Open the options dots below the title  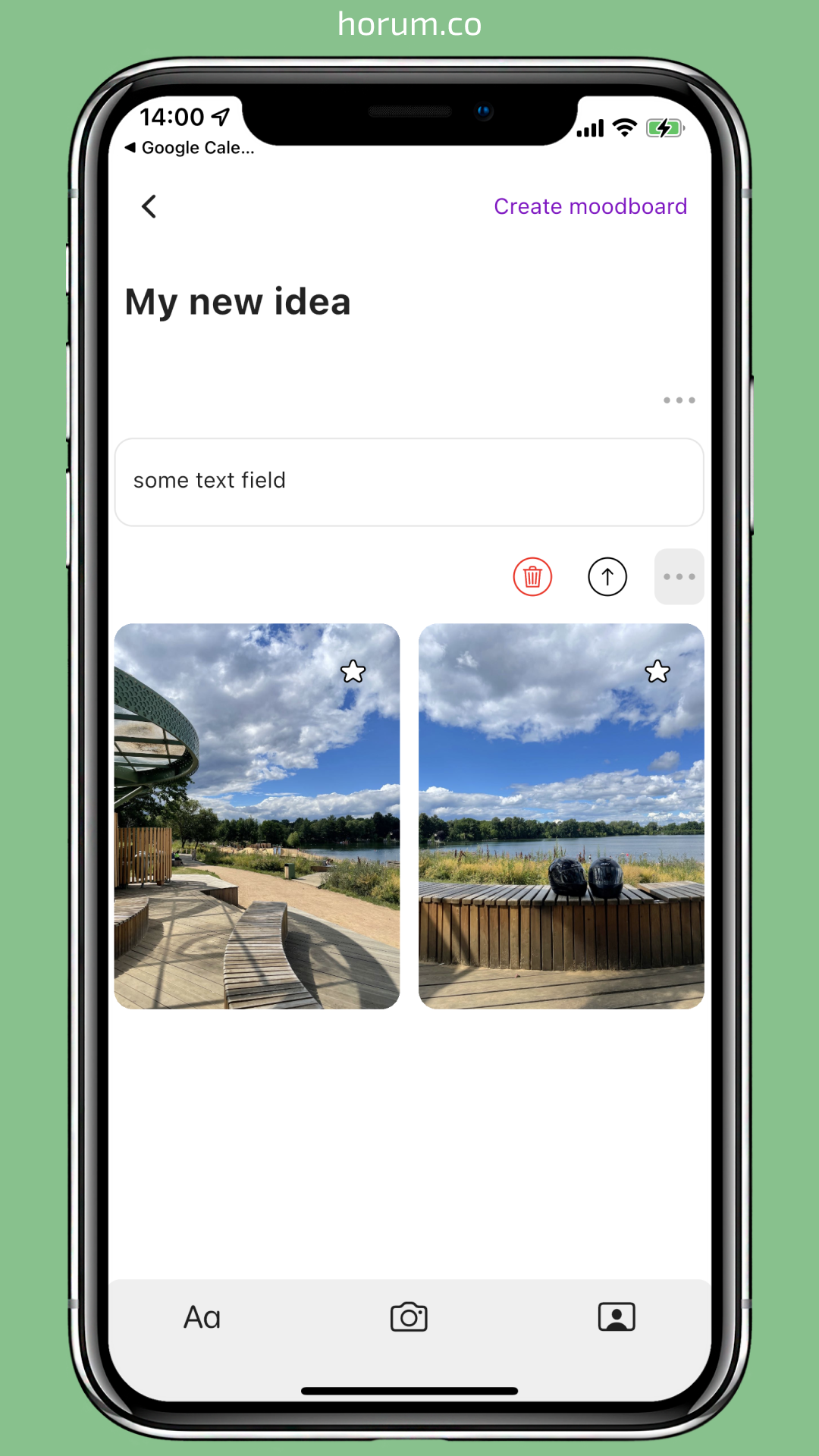click(679, 400)
